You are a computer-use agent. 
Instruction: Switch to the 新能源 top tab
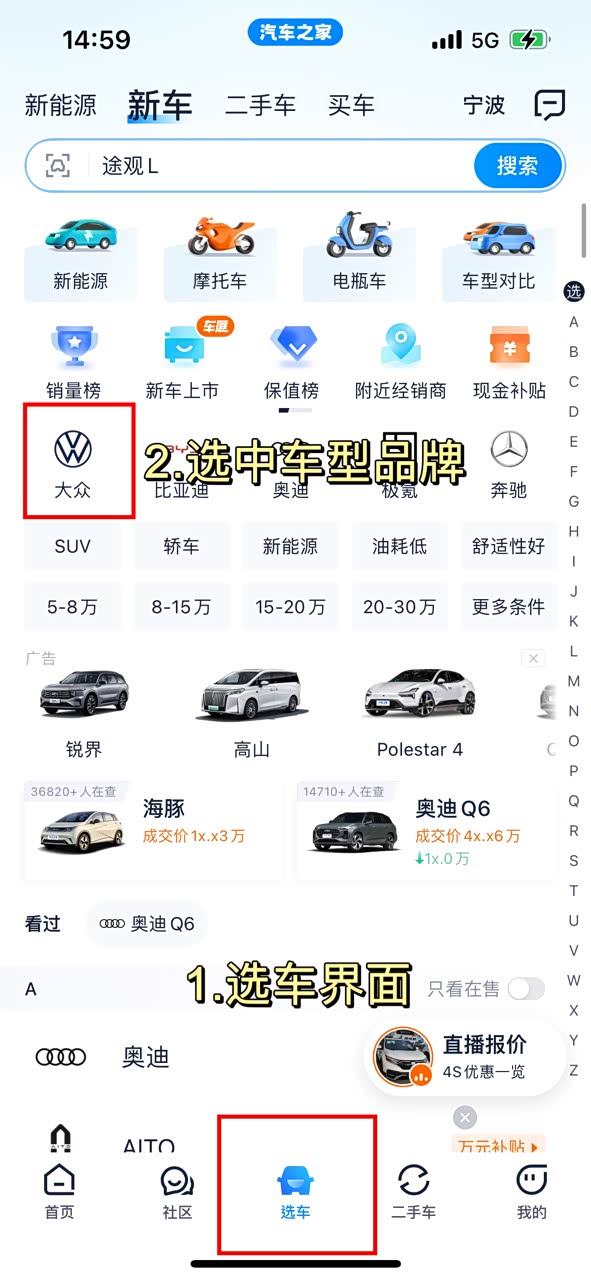pyautogui.click(x=60, y=105)
